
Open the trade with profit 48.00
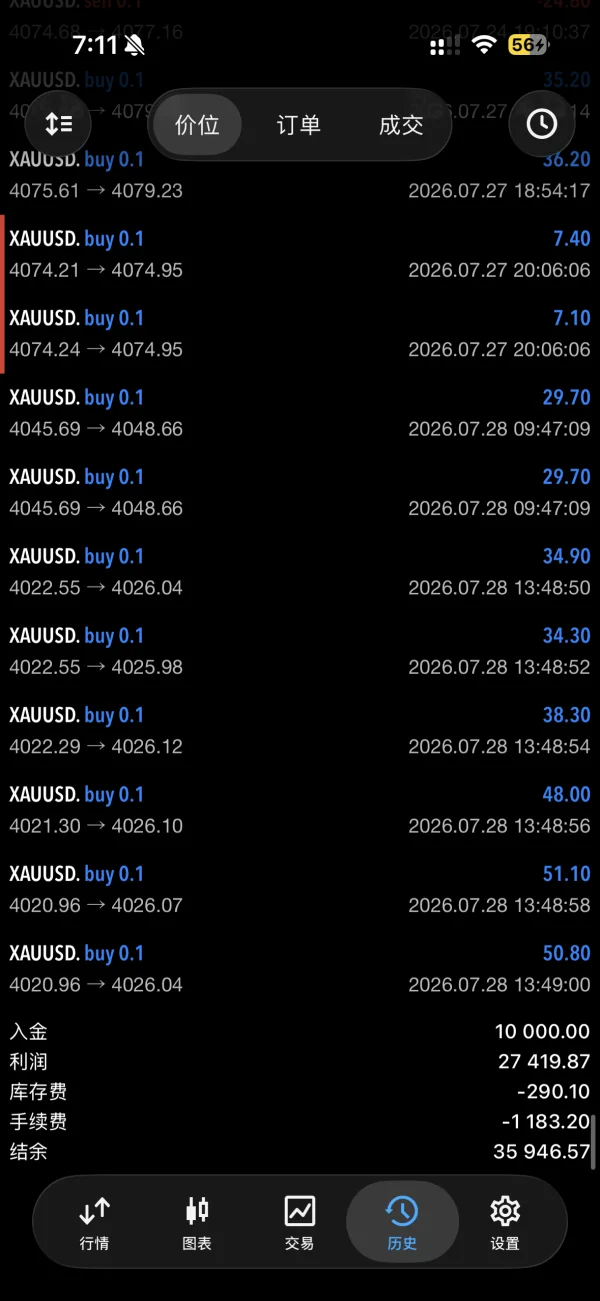(300, 810)
